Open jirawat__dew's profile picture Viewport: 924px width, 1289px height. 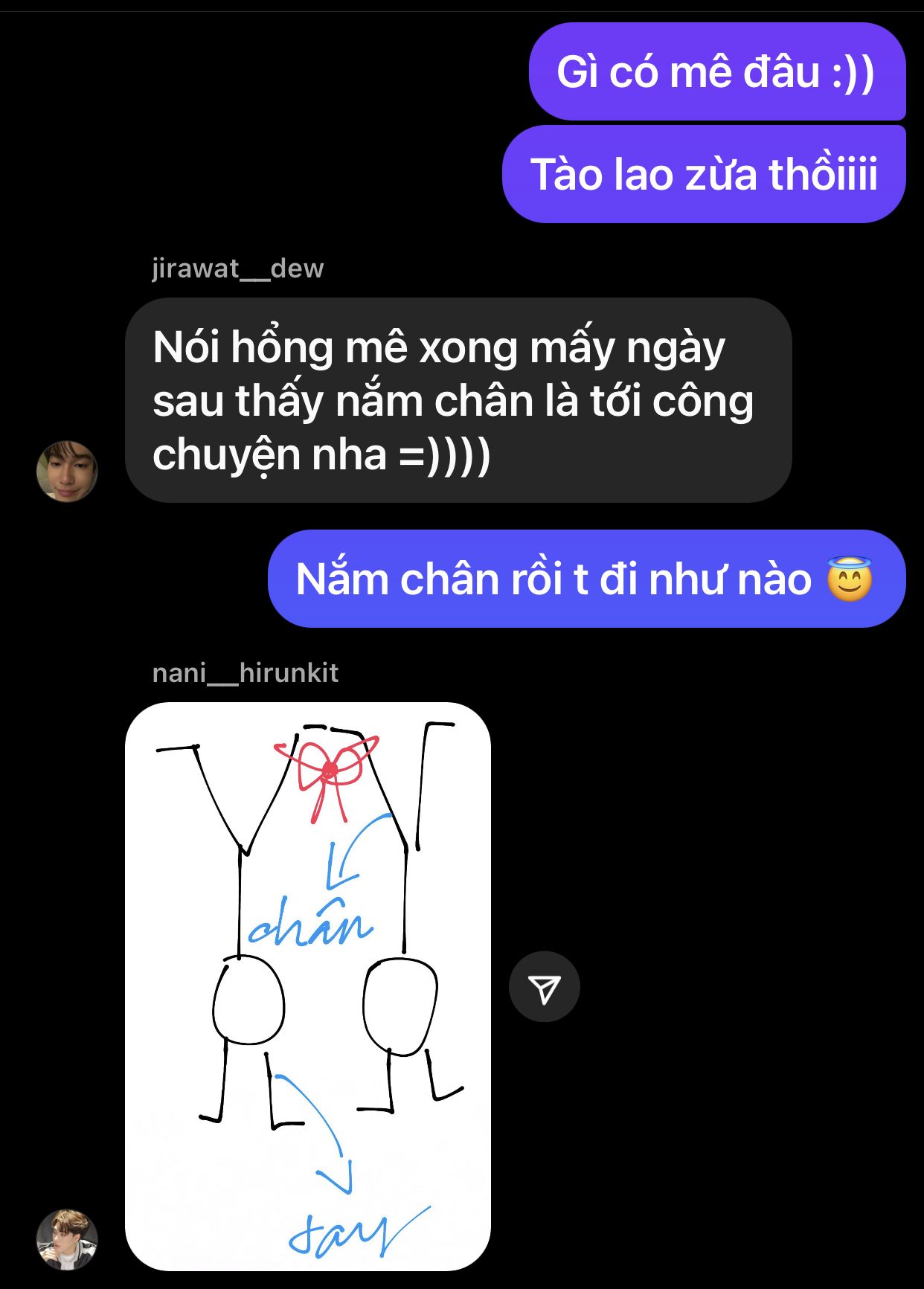tap(67, 472)
